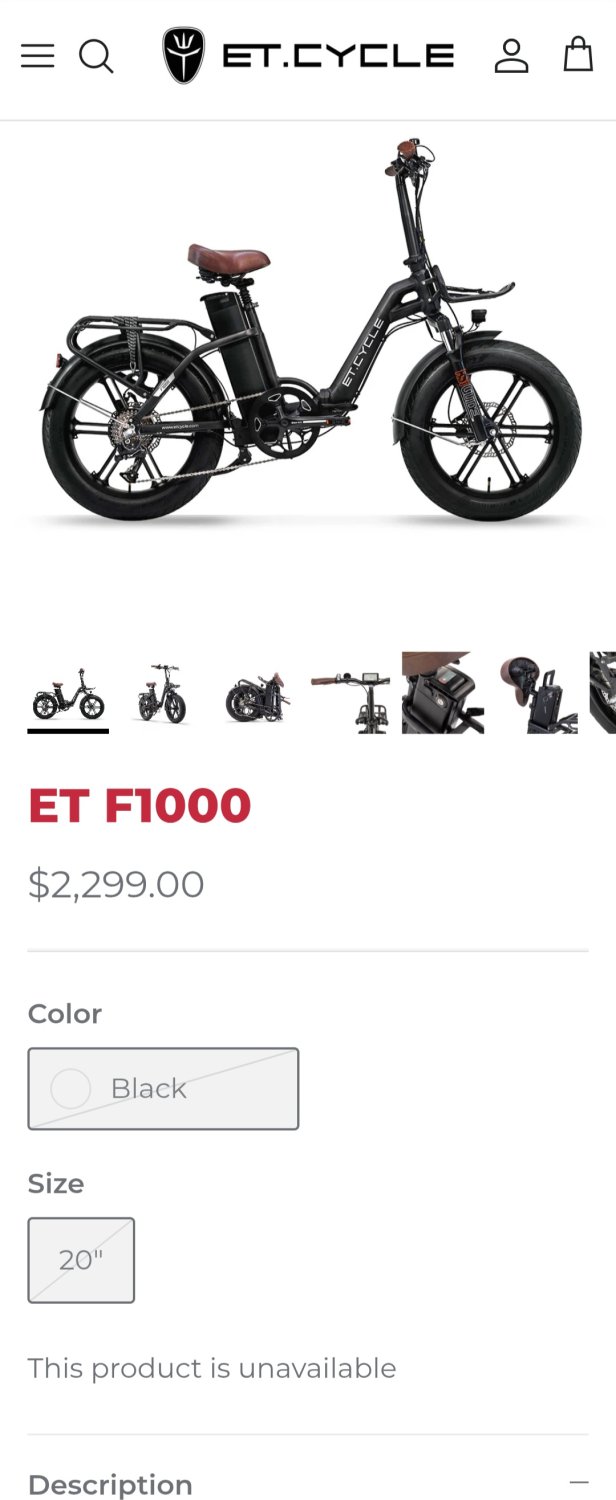The height and width of the screenshot is (1500, 616).
Task: Choose the Black color option
Action: click(x=163, y=1088)
